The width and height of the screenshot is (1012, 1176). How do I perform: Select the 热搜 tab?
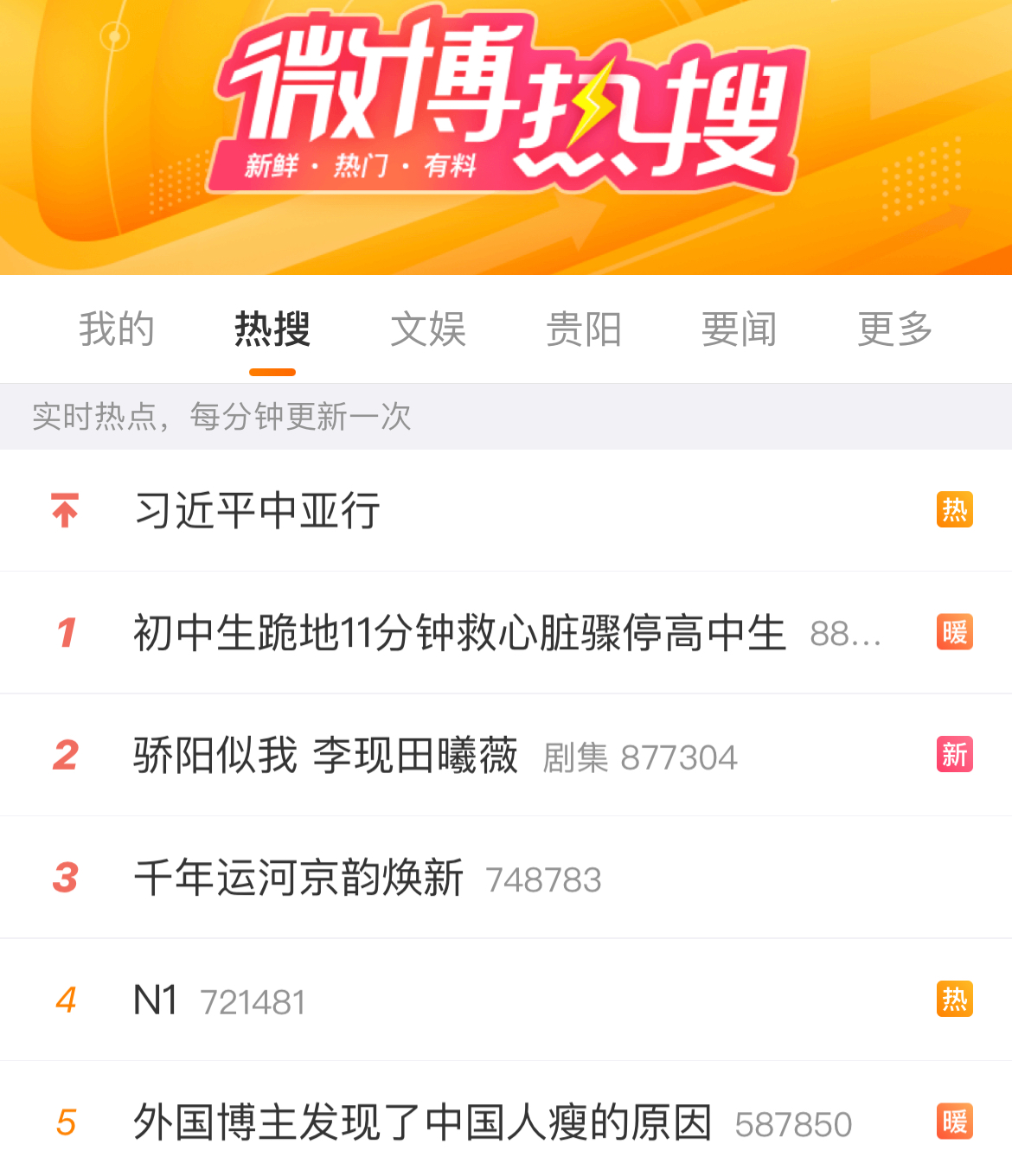click(272, 329)
